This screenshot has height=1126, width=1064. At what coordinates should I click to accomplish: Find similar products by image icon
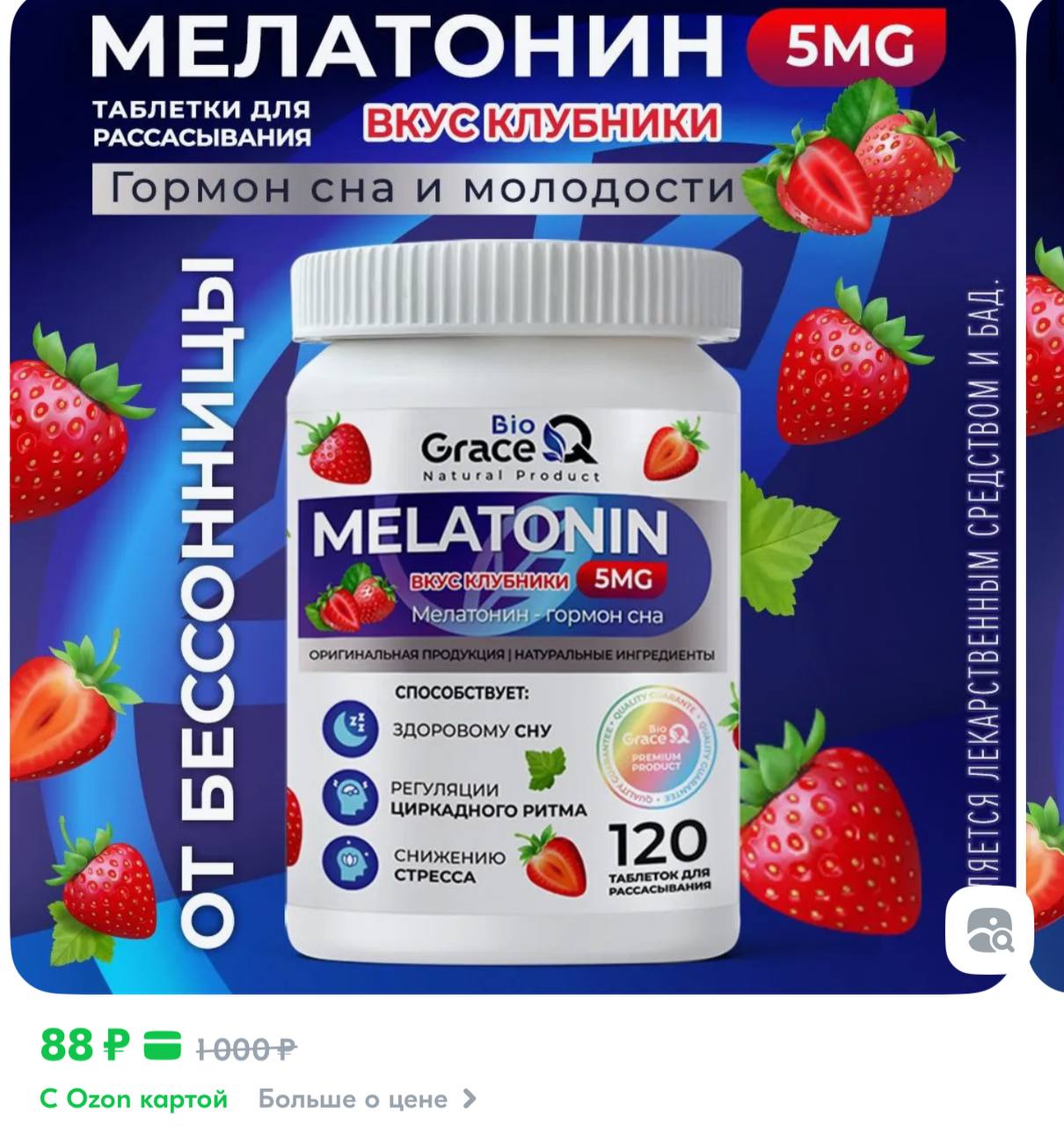(989, 930)
